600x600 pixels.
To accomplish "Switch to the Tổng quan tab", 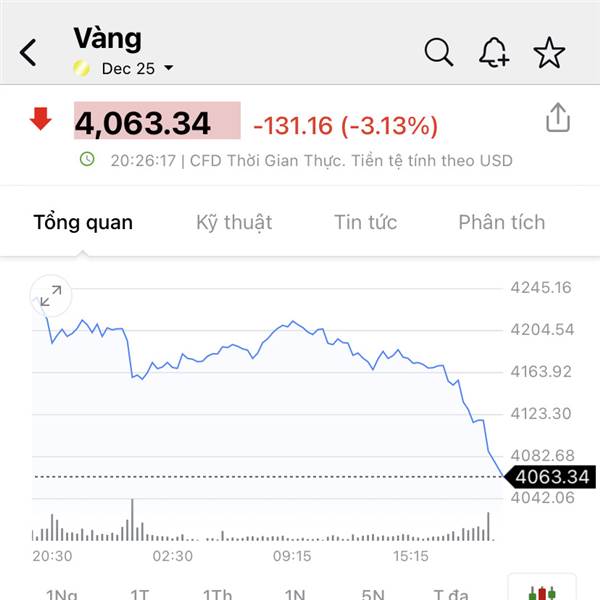I will click(83, 221).
